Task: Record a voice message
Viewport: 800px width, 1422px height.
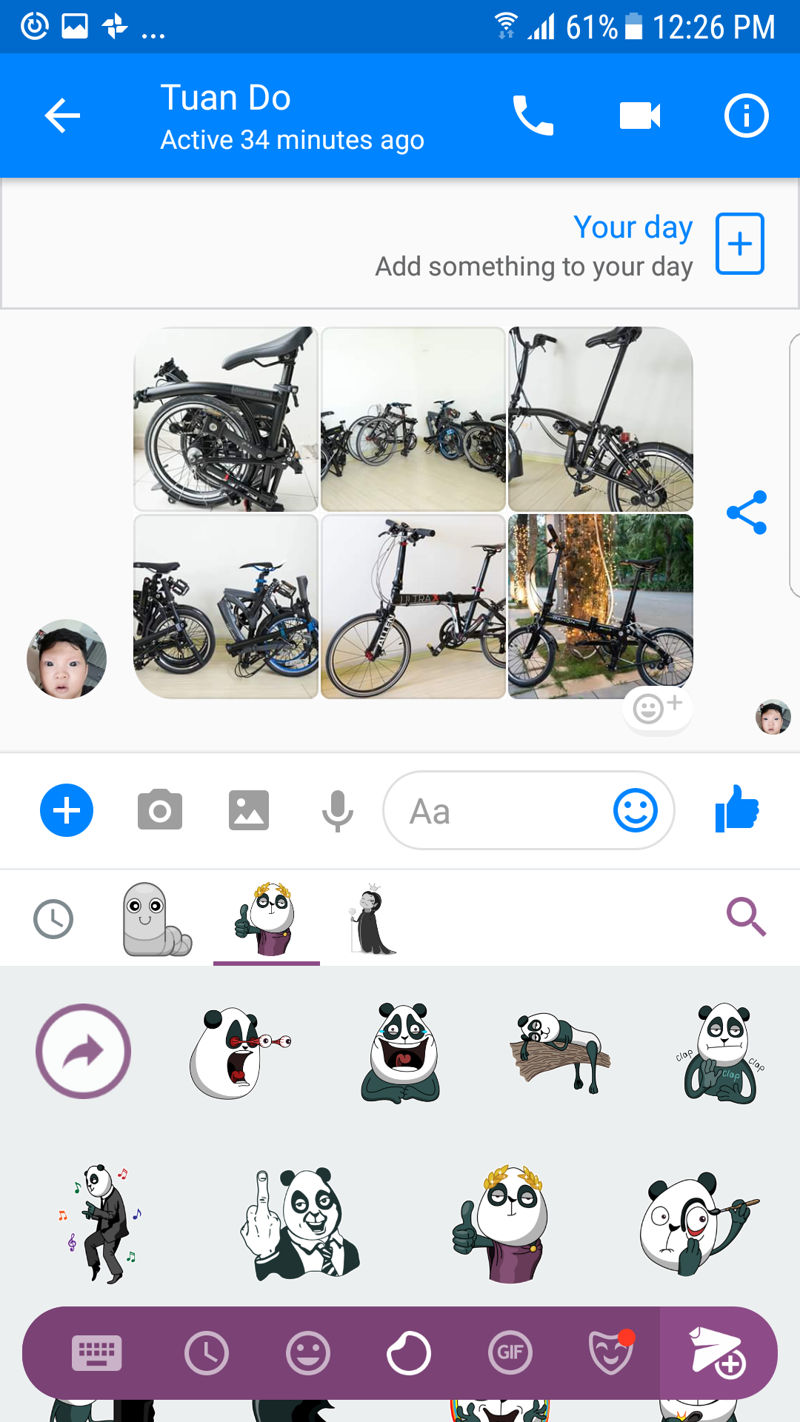Action: pos(337,810)
